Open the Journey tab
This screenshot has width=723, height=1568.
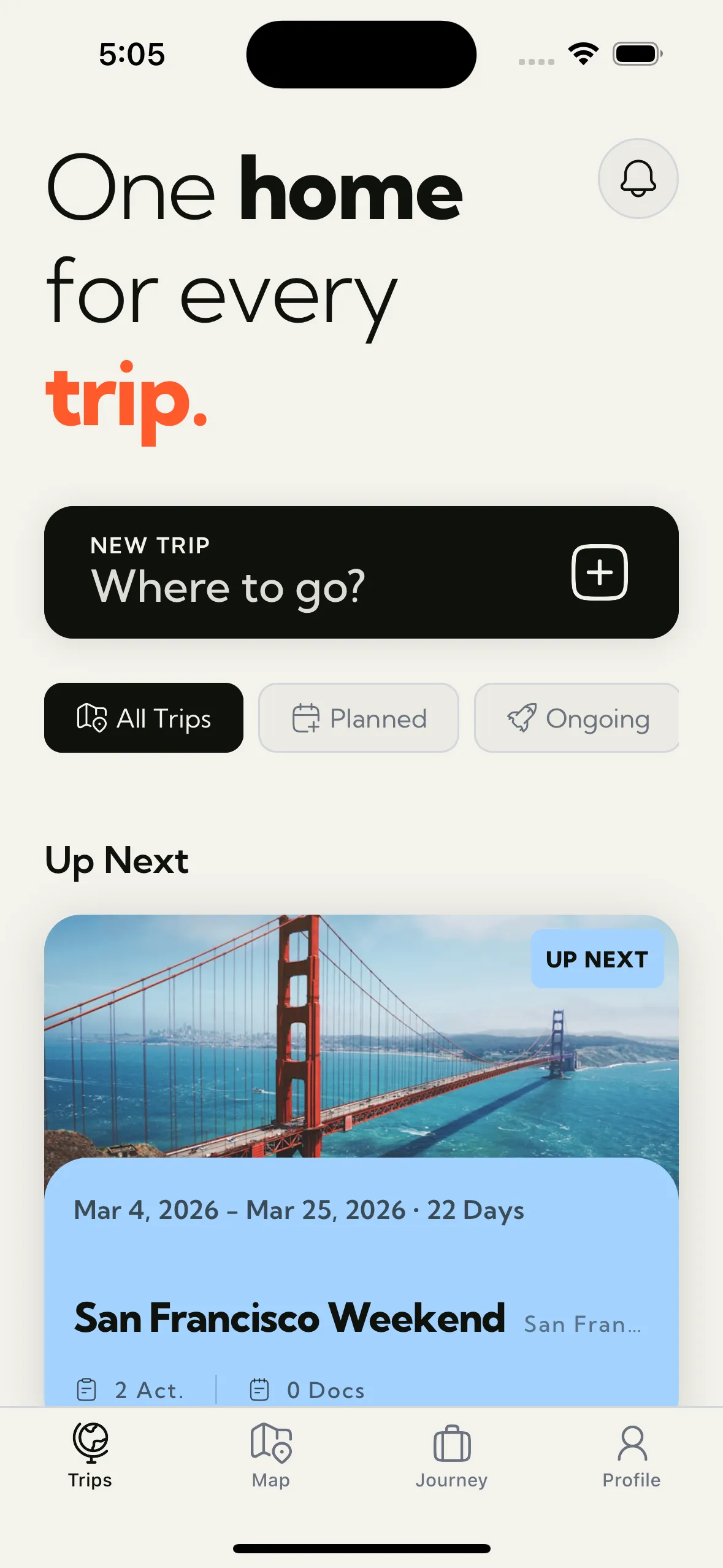pos(451,1456)
